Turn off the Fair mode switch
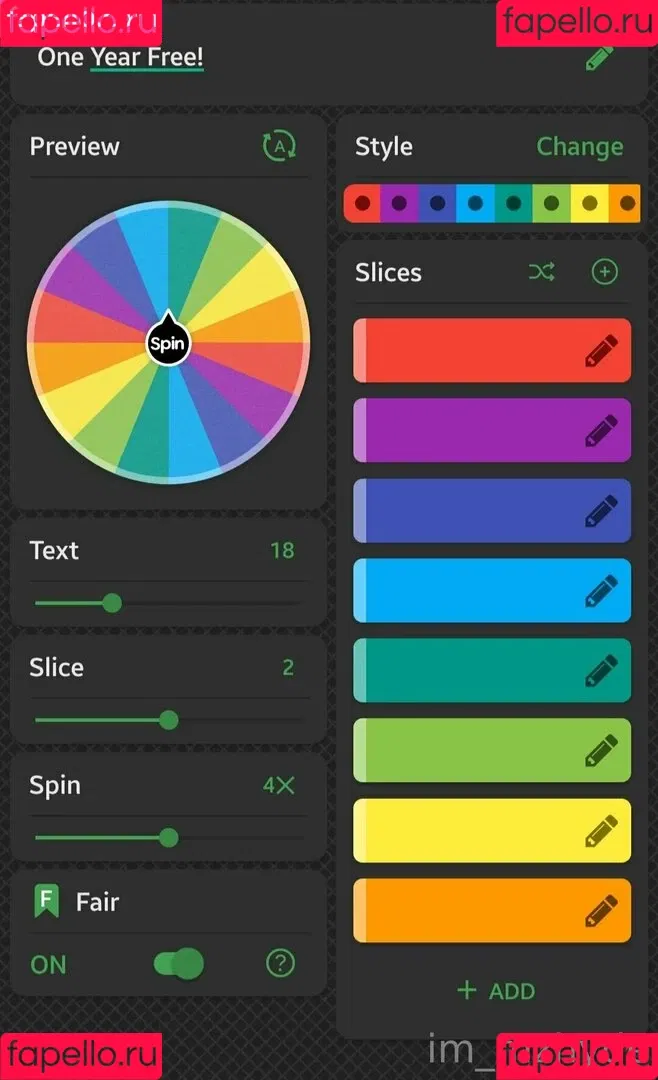The height and width of the screenshot is (1080, 658). click(179, 964)
